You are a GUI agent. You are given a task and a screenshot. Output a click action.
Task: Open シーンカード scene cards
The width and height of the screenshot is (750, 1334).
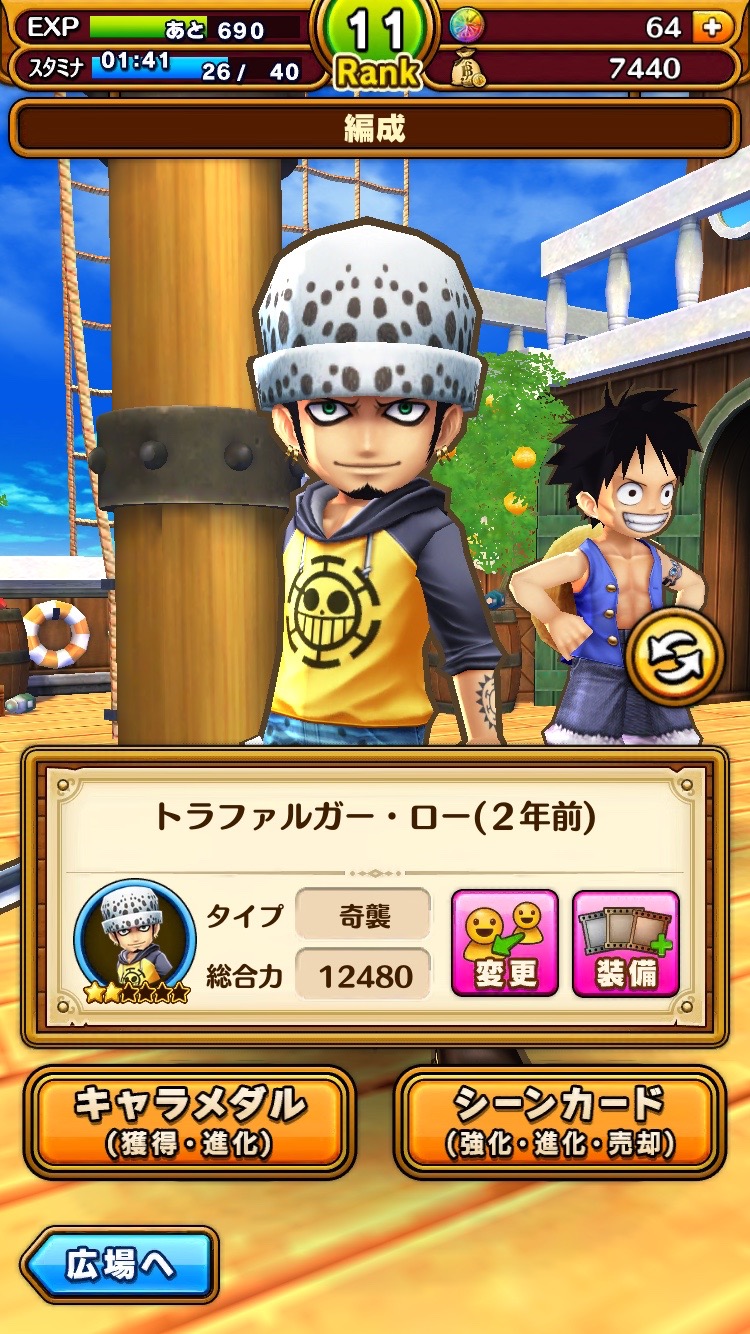[x=559, y=1121]
